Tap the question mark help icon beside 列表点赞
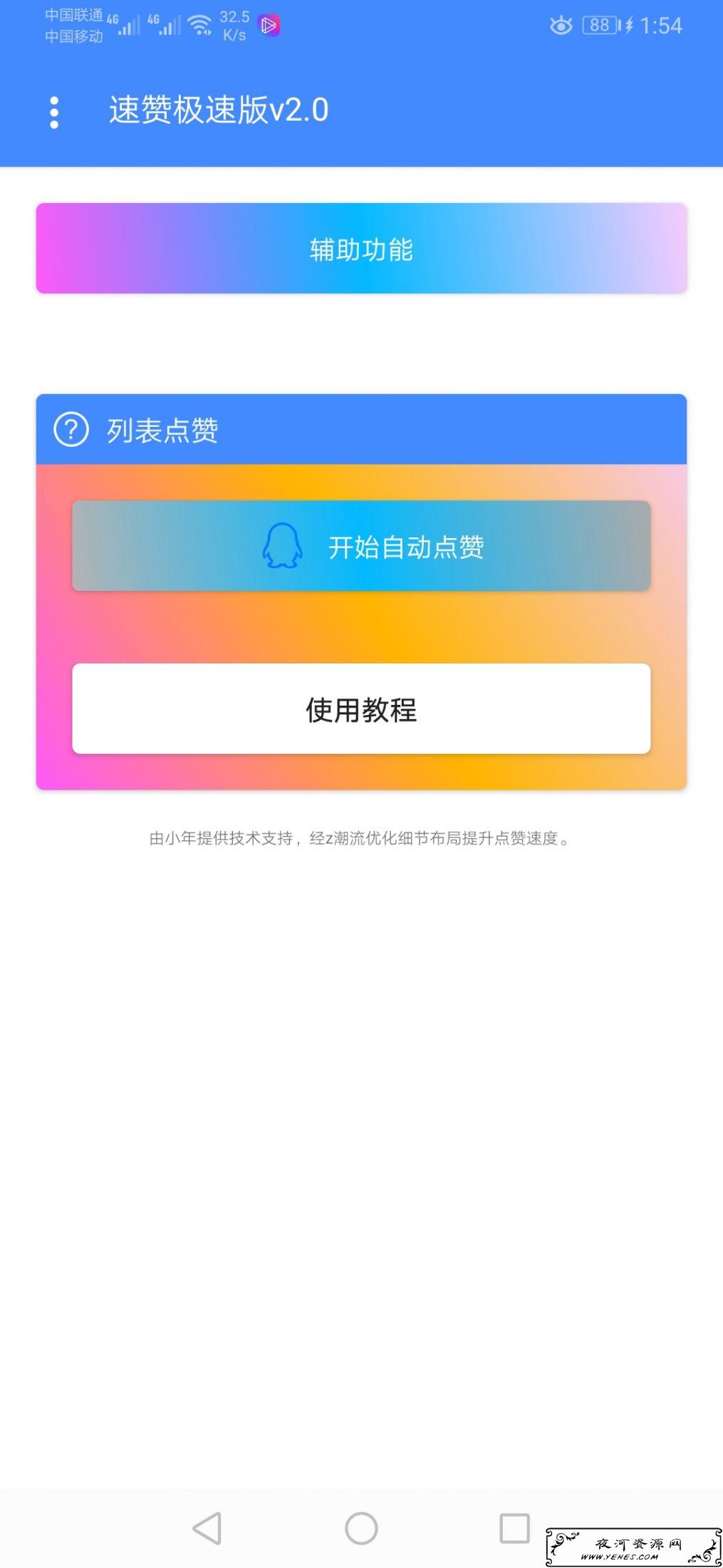 (x=71, y=430)
